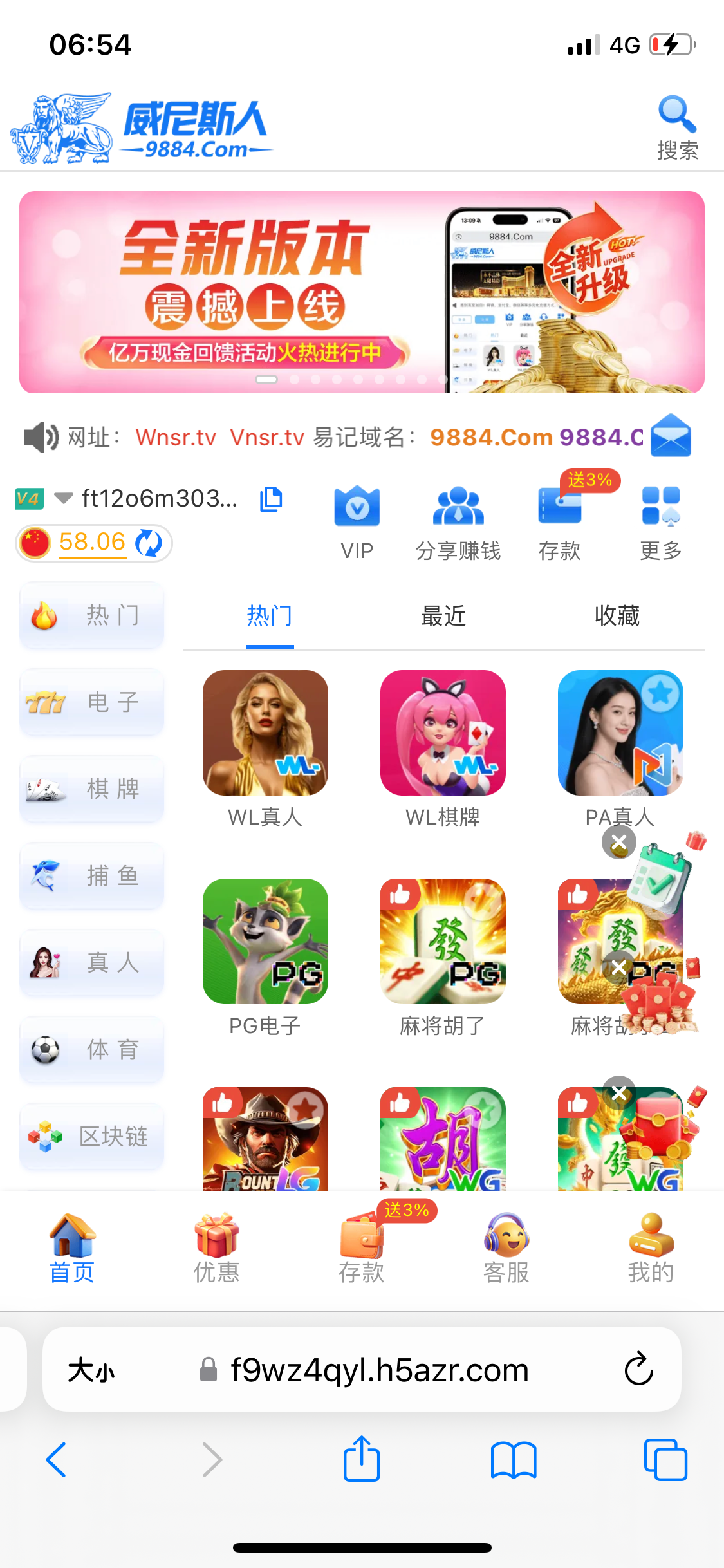Image resolution: width=724 pixels, height=1568 pixels.
Task: Expand the V4 account chevron
Action: (62, 498)
